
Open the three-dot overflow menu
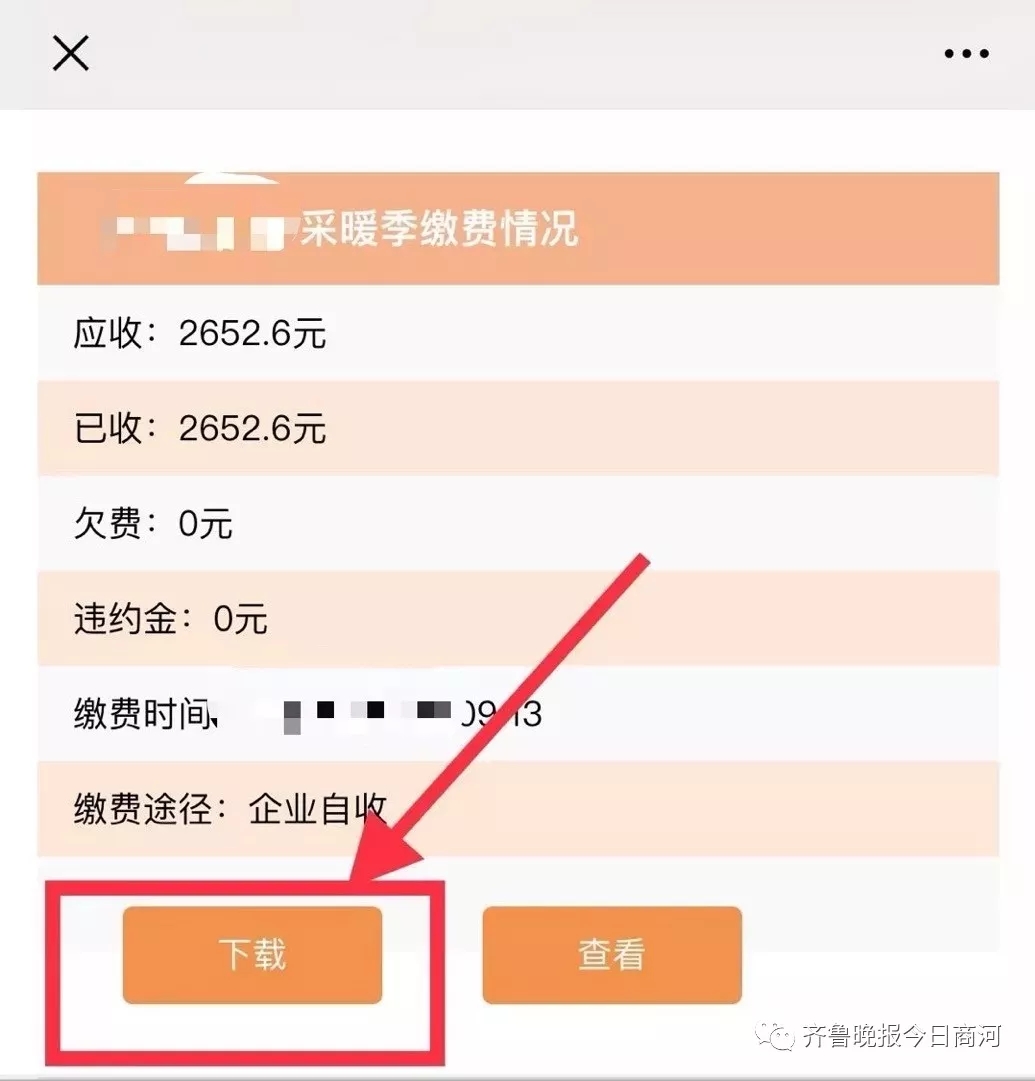pos(966,54)
